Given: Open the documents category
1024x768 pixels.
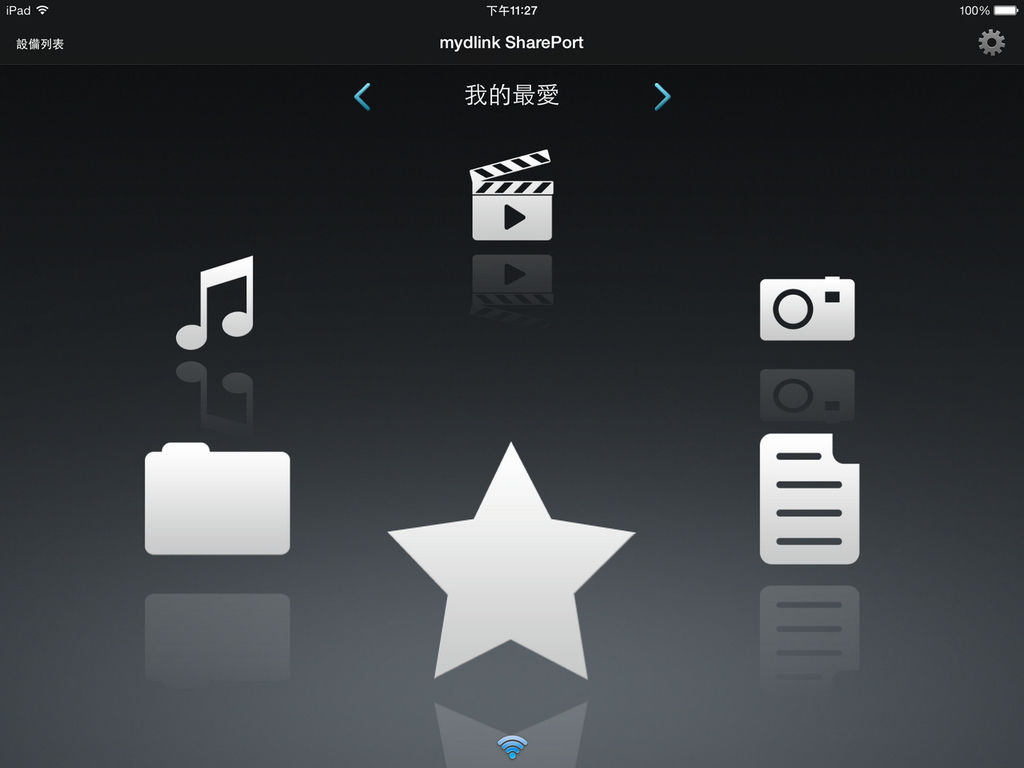Looking at the screenshot, I should (x=809, y=498).
